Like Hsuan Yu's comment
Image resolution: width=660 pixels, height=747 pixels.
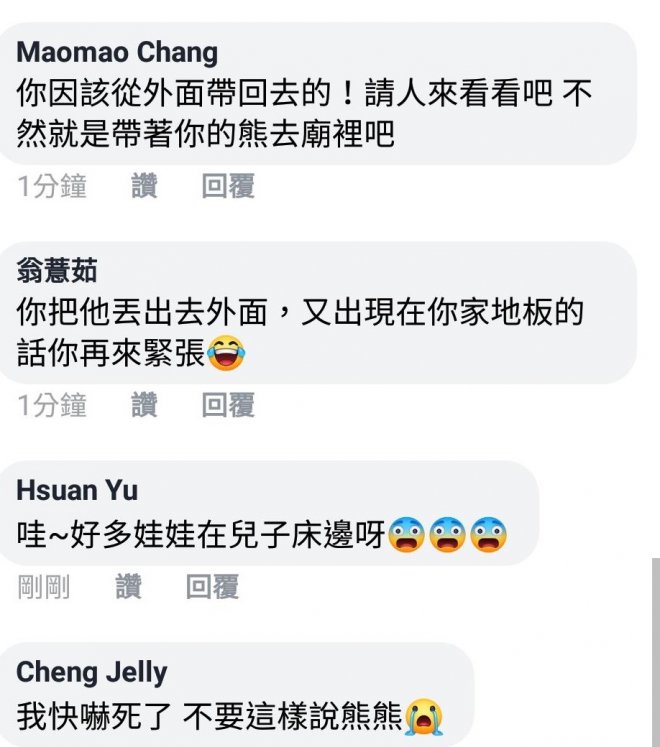(128, 587)
